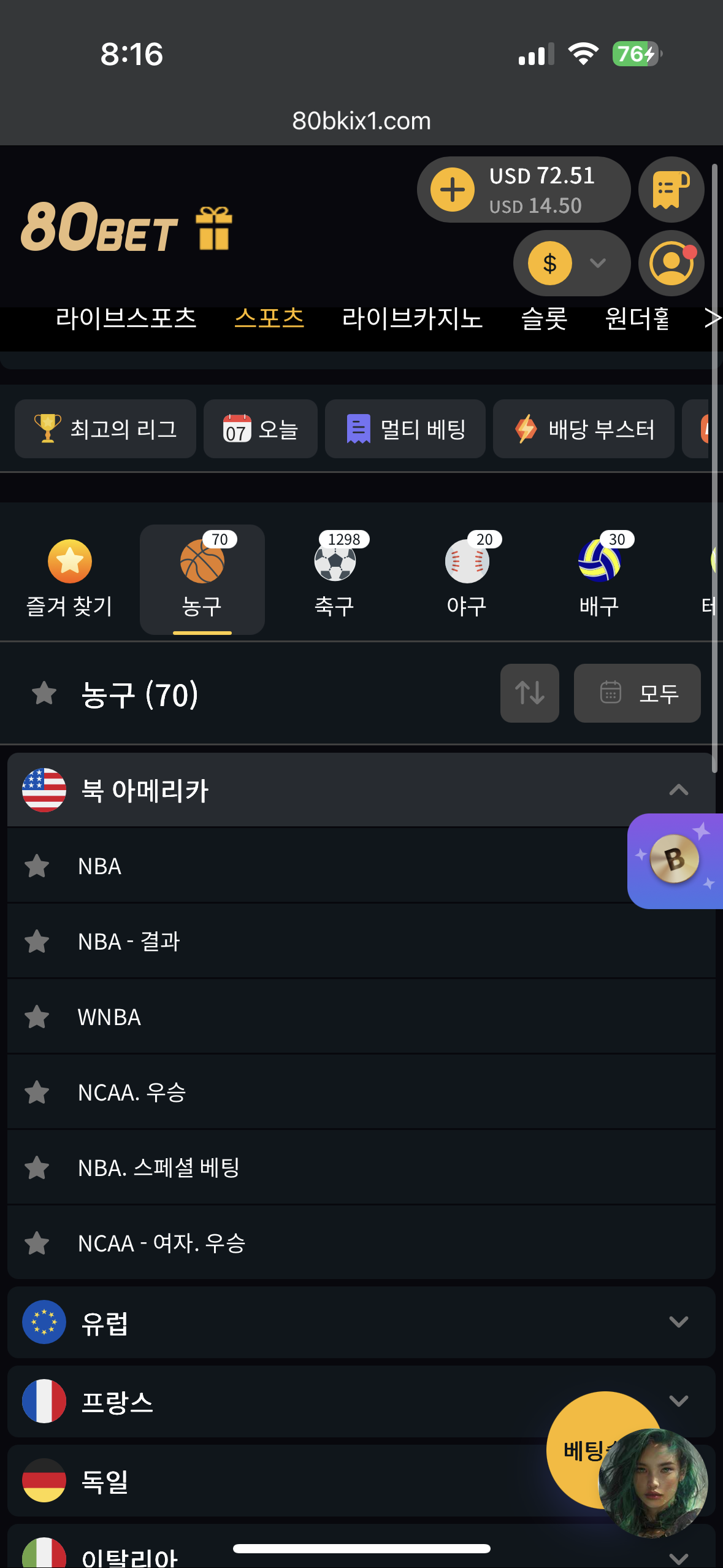Open the user profile icon
Image resolution: width=723 pixels, height=1568 pixels.
[671, 263]
